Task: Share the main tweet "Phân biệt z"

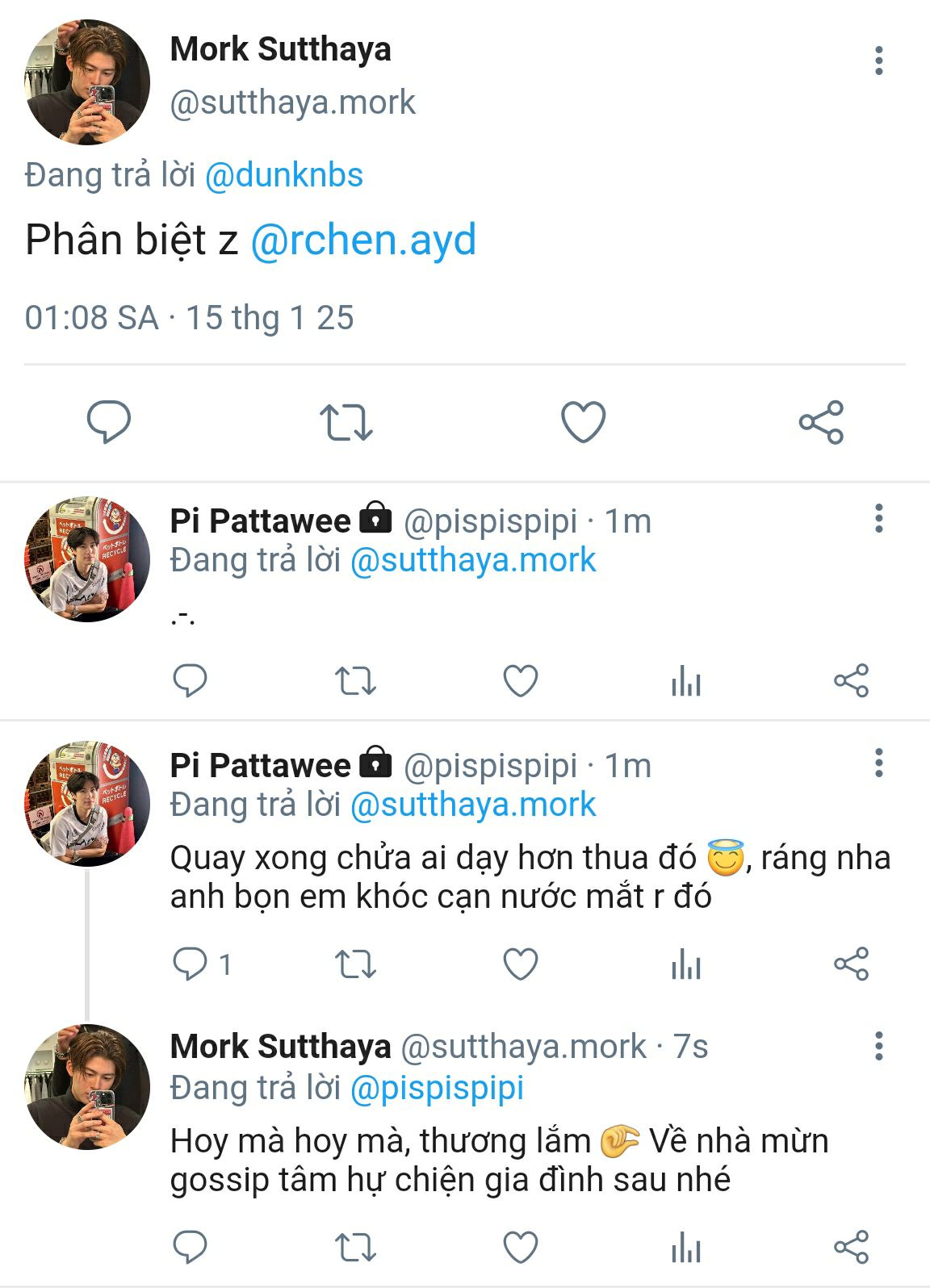Action: click(821, 422)
